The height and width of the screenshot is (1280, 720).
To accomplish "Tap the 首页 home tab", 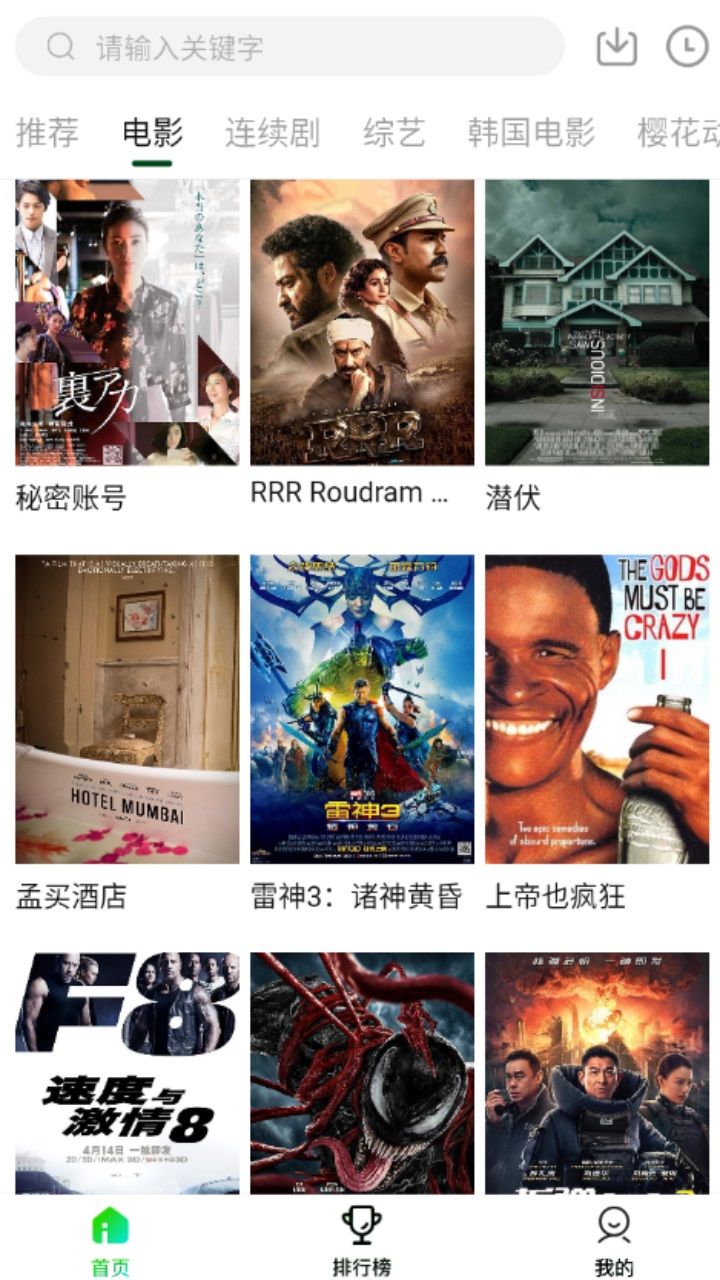I will coord(110,1240).
